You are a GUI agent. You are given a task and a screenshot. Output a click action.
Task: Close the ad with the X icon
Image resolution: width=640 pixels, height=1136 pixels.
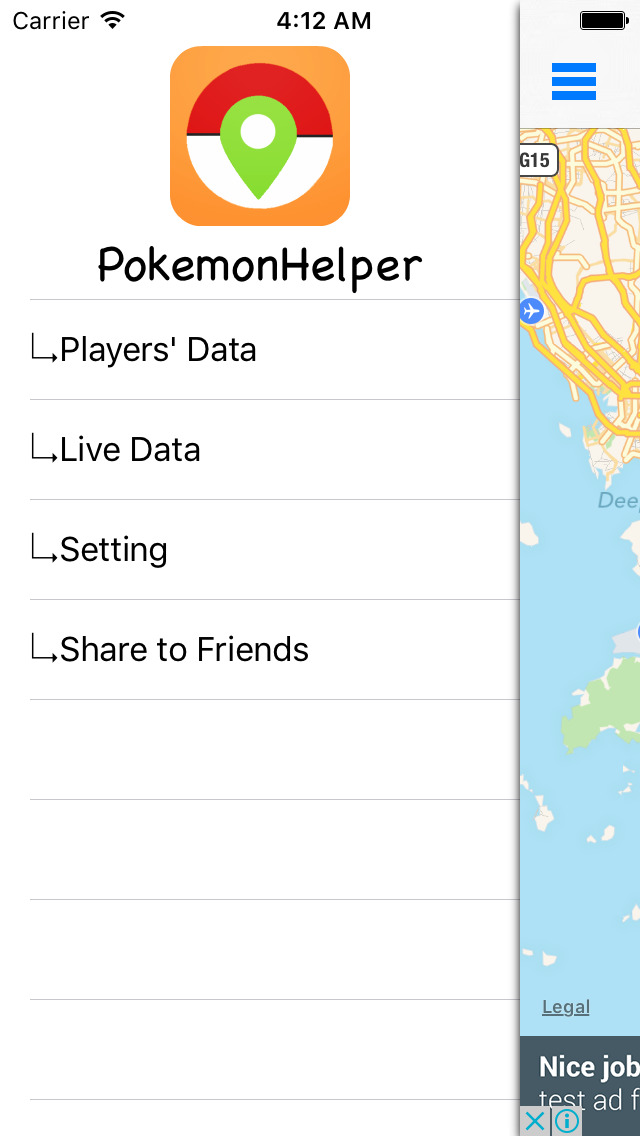[x=534, y=1122]
